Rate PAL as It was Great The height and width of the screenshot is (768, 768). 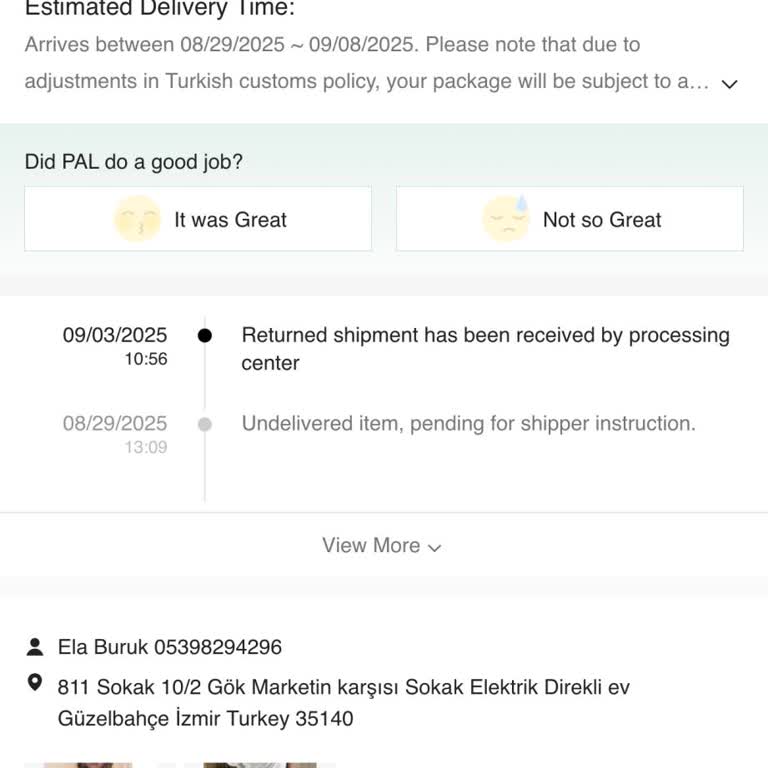(198, 219)
